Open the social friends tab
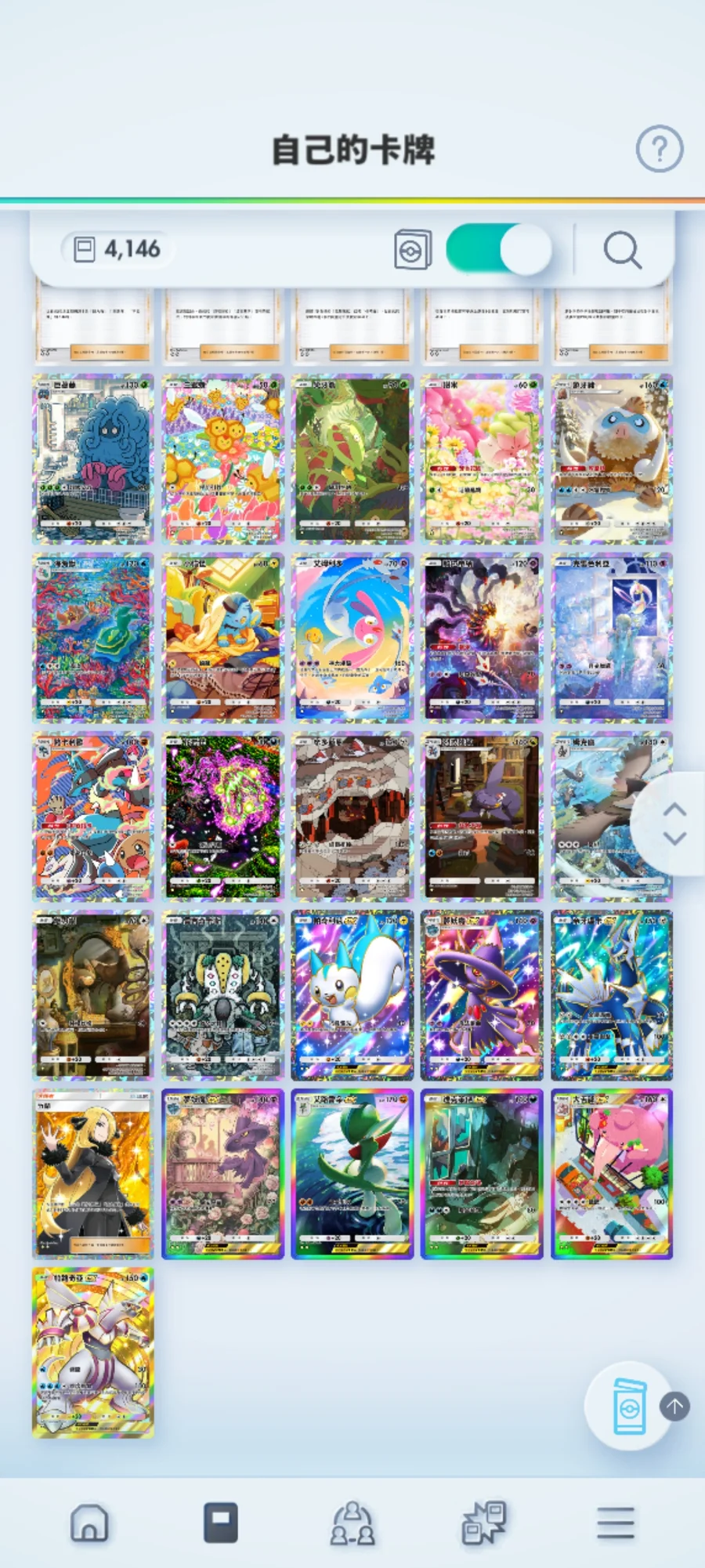 point(352,1523)
